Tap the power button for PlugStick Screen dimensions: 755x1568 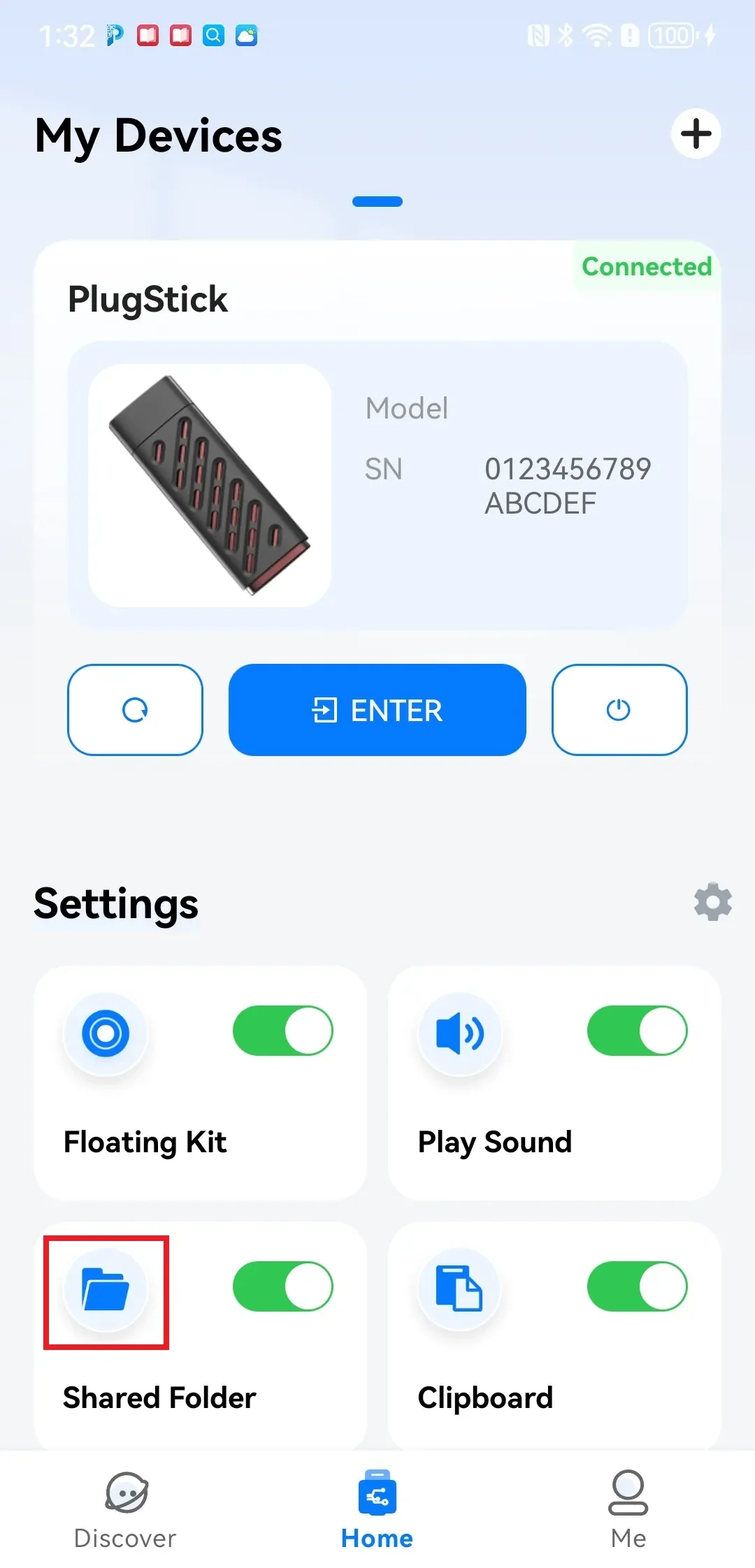[x=619, y=710]
